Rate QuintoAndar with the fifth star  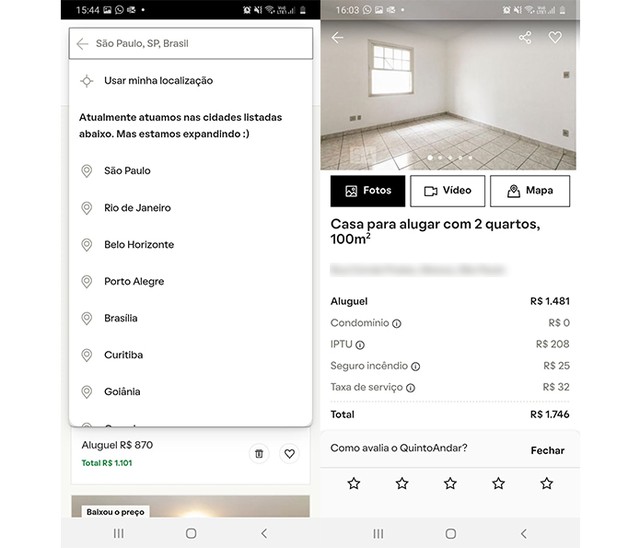click(546, 484)
